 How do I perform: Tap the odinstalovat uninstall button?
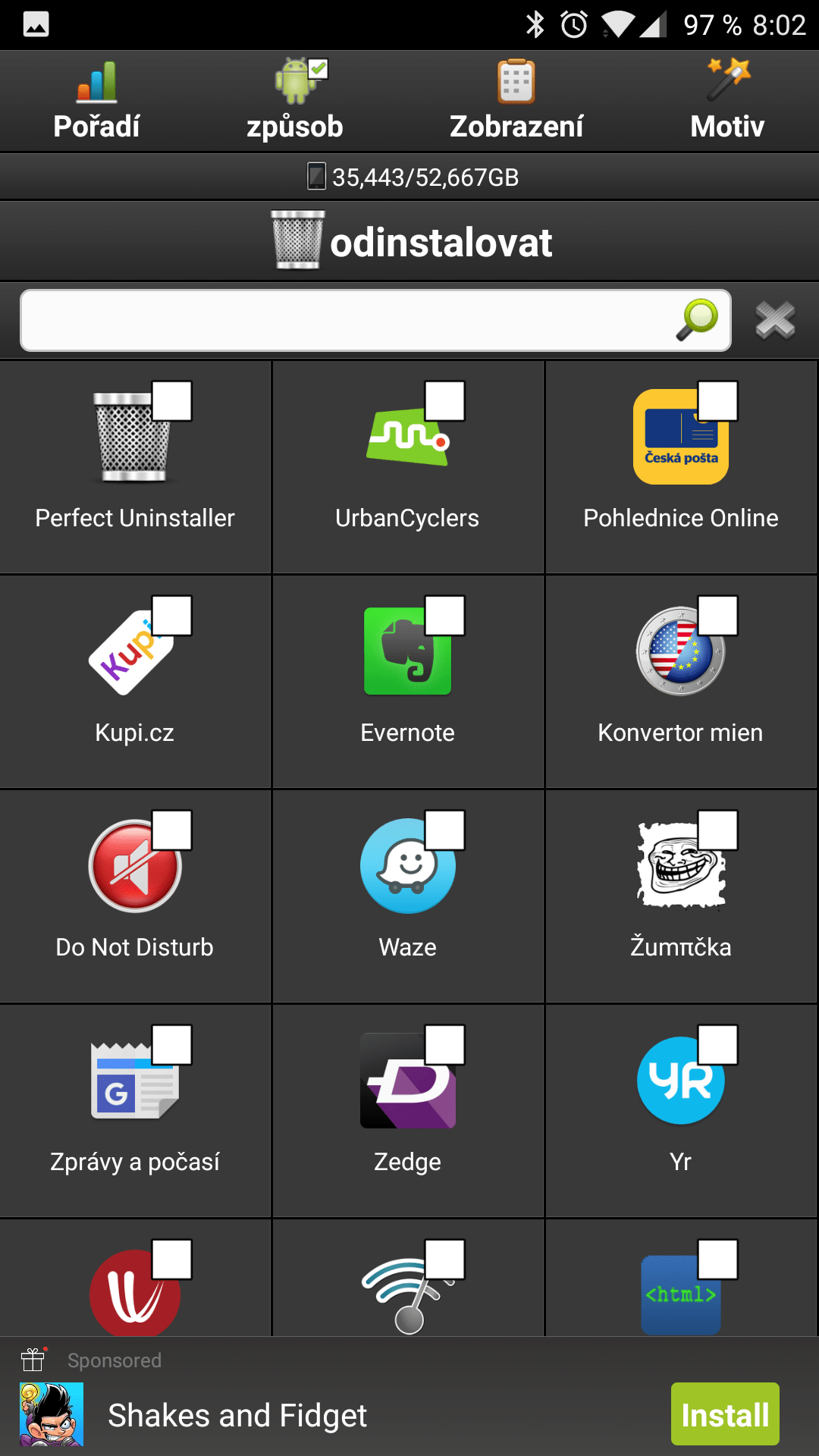(x=409, y=242)
